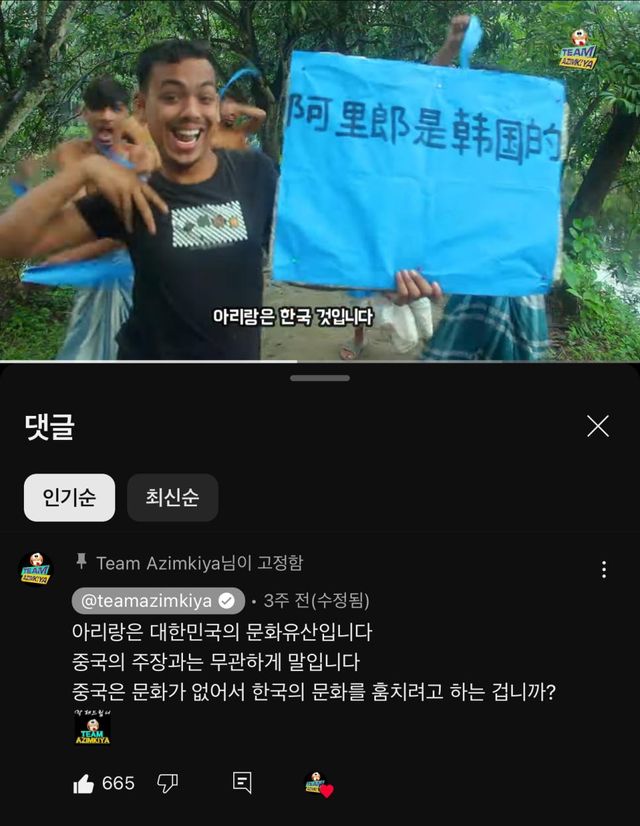This screenshot has width=640, height=826.
Task: Like the pinned Team Azimkiya comment
Action: pos(83,783)
